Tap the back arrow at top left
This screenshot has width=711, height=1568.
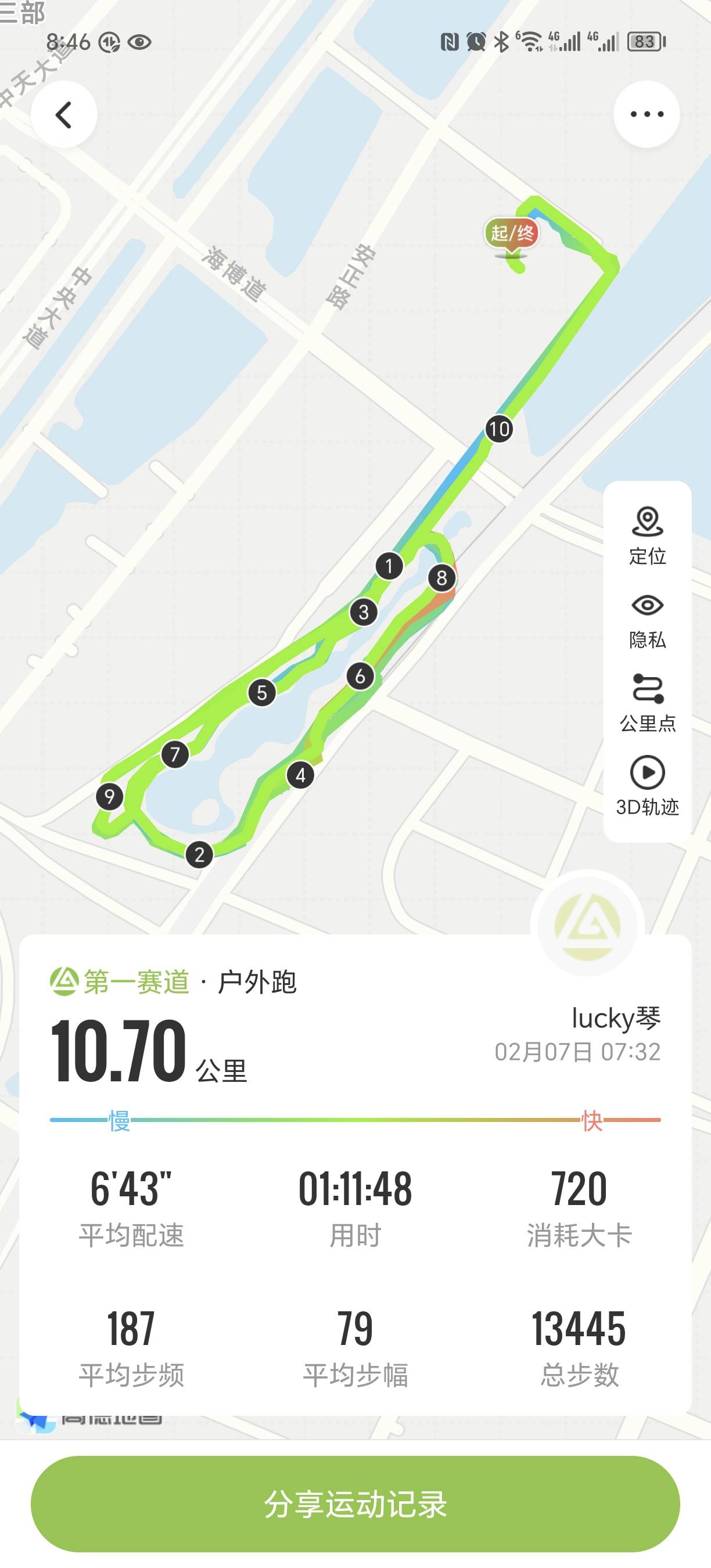[x=63, y=114]
